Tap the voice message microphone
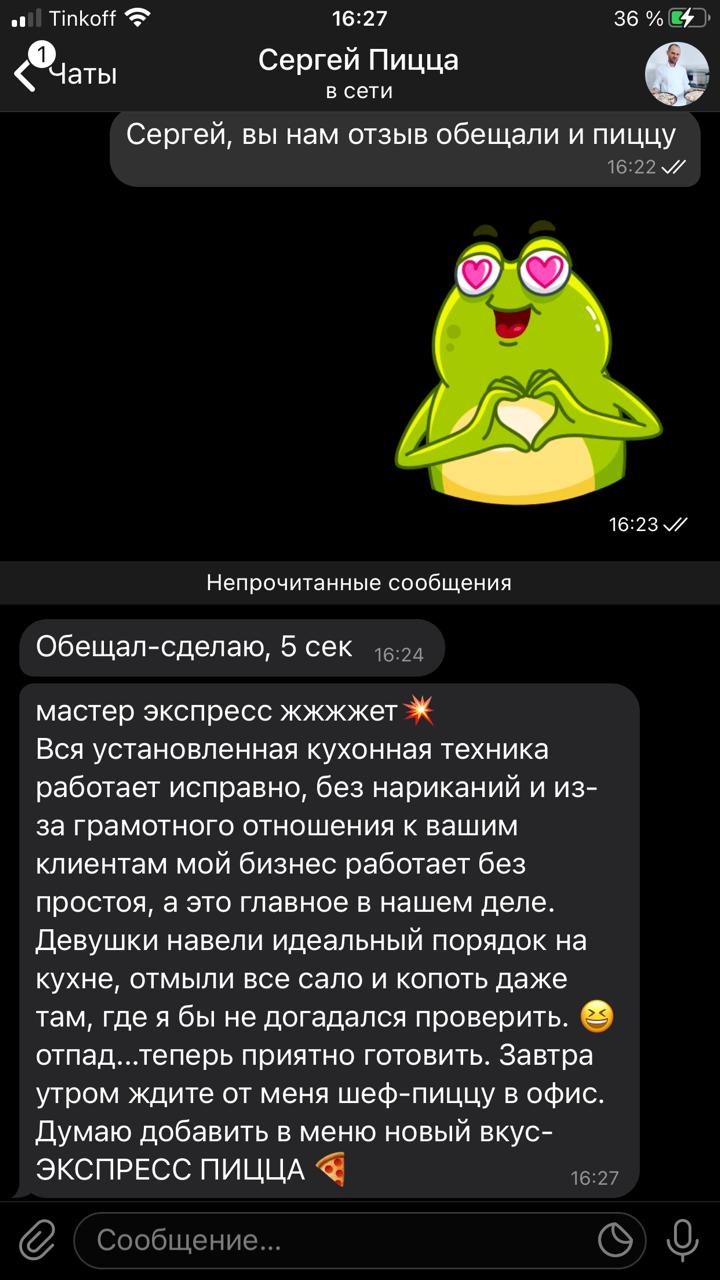The width and height of the screenshot is (720, 1280). [683, 1241]
